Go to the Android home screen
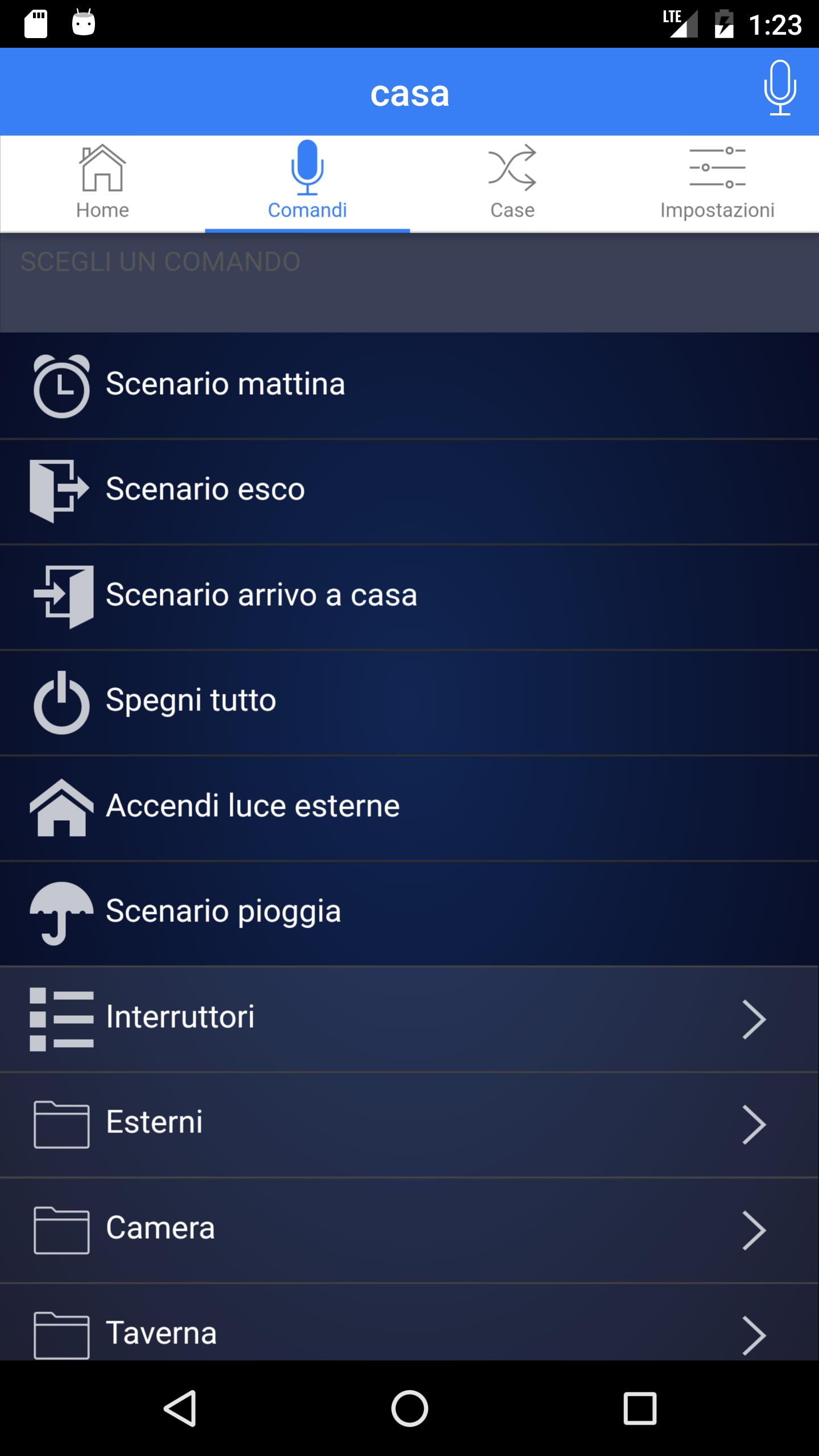Viewport: 819px width, 1456px height. click(409, 1408)
